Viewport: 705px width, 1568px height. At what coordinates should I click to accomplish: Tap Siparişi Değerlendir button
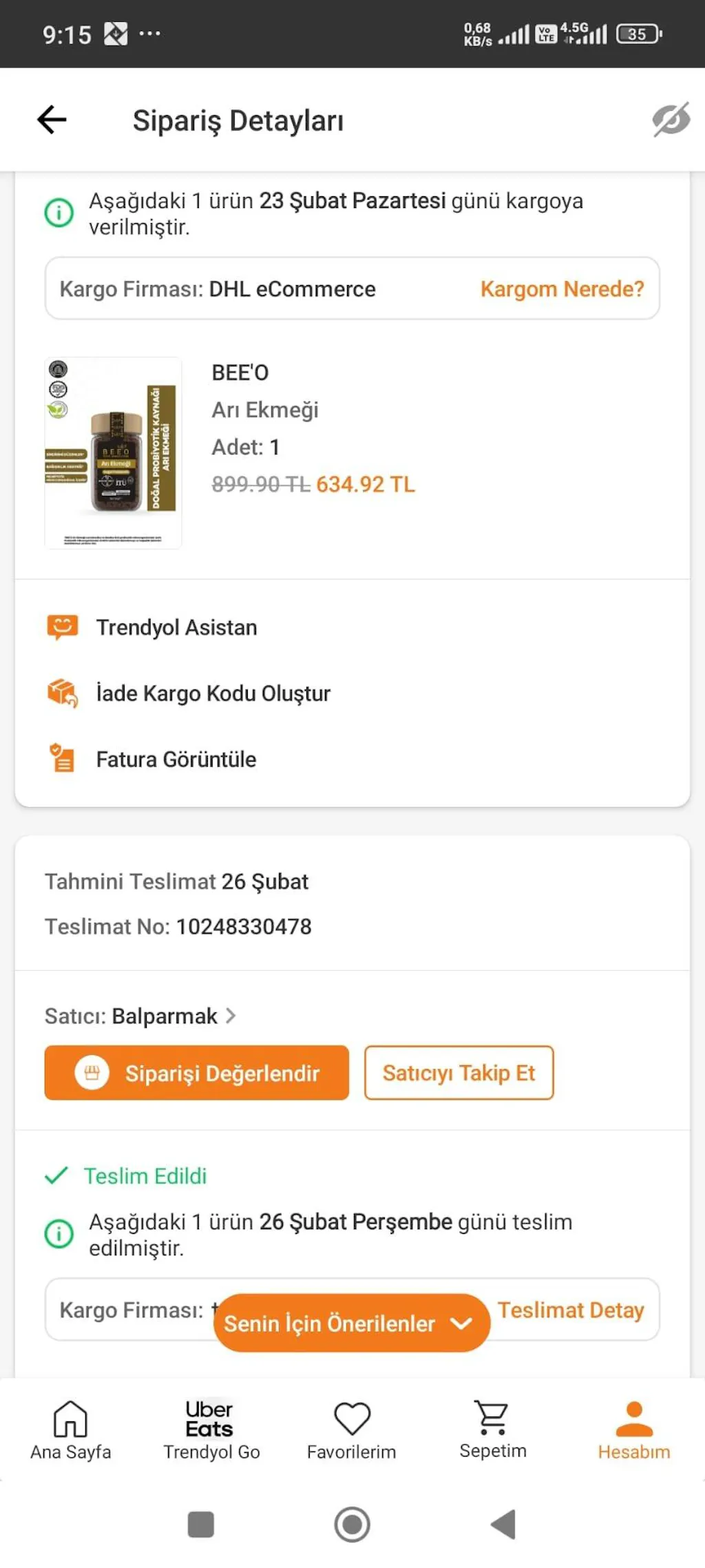point(197,1073)
